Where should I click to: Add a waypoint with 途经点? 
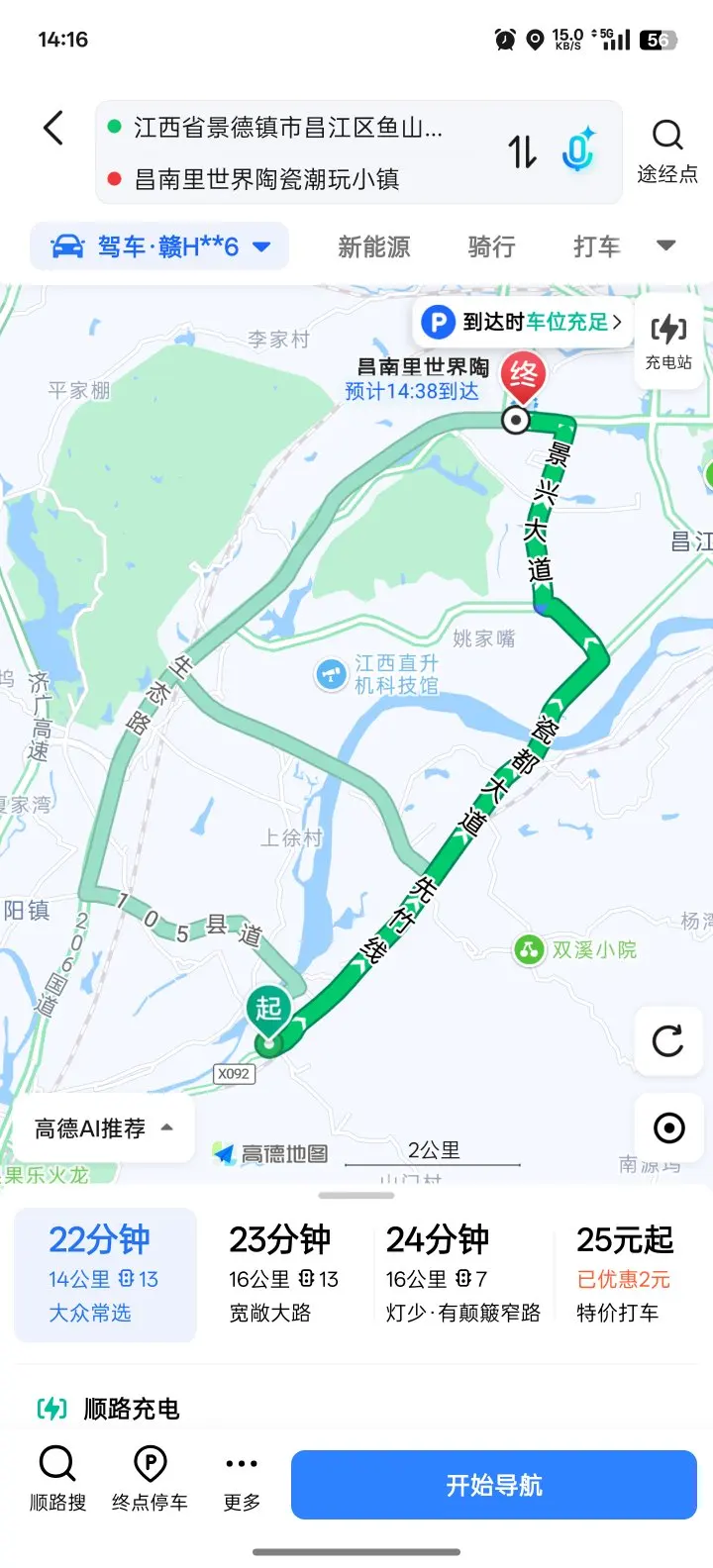667,152
